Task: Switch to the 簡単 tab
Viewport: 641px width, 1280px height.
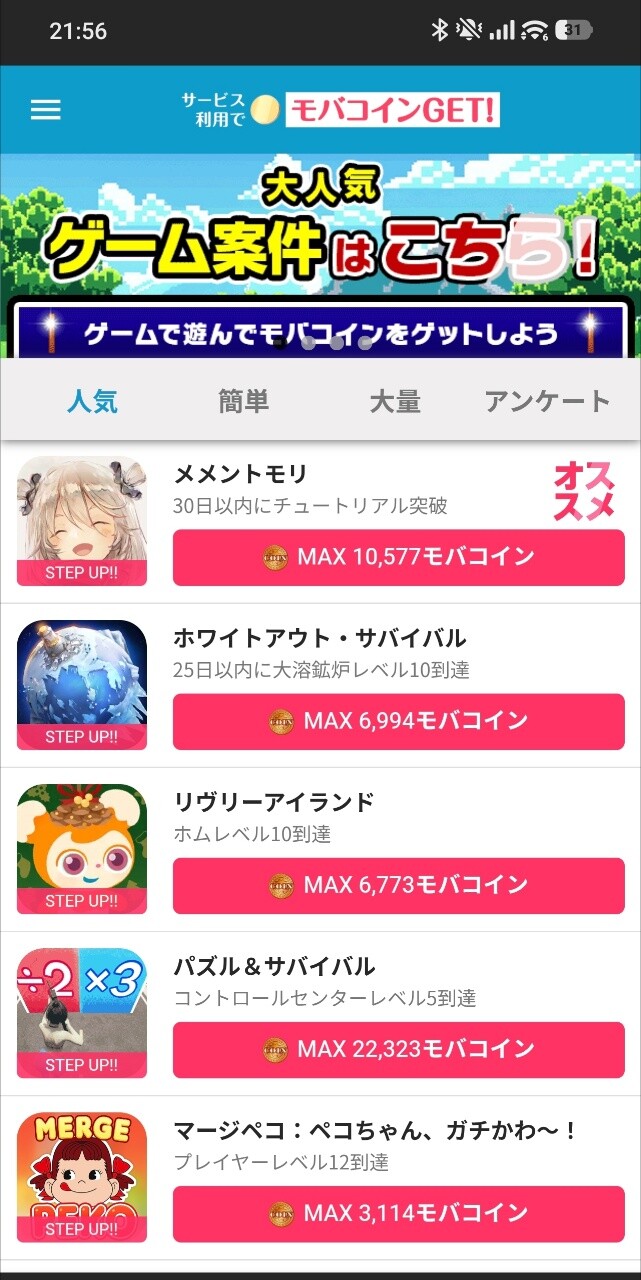Action: 243,401
